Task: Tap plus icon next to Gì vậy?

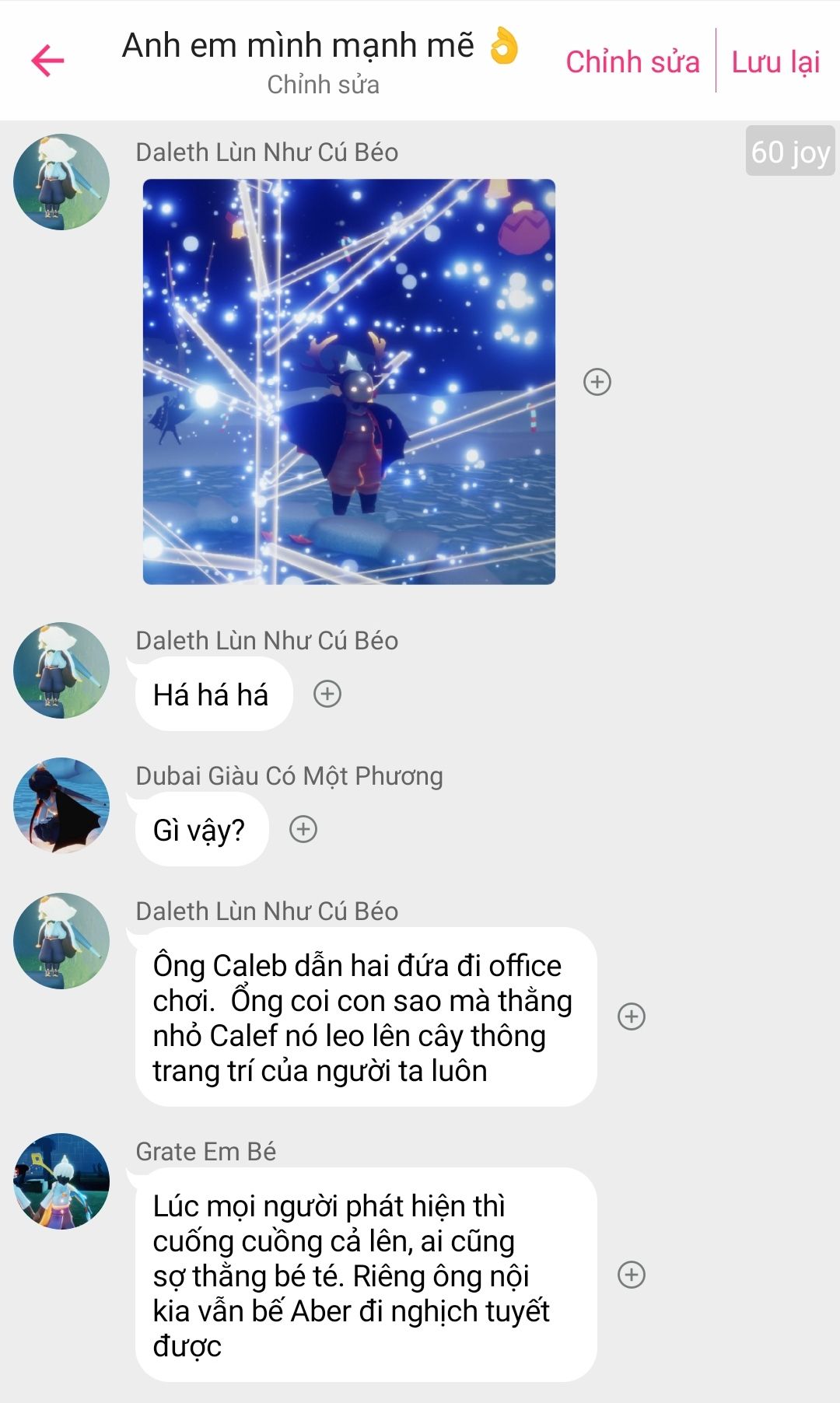Action: point(303,829)
